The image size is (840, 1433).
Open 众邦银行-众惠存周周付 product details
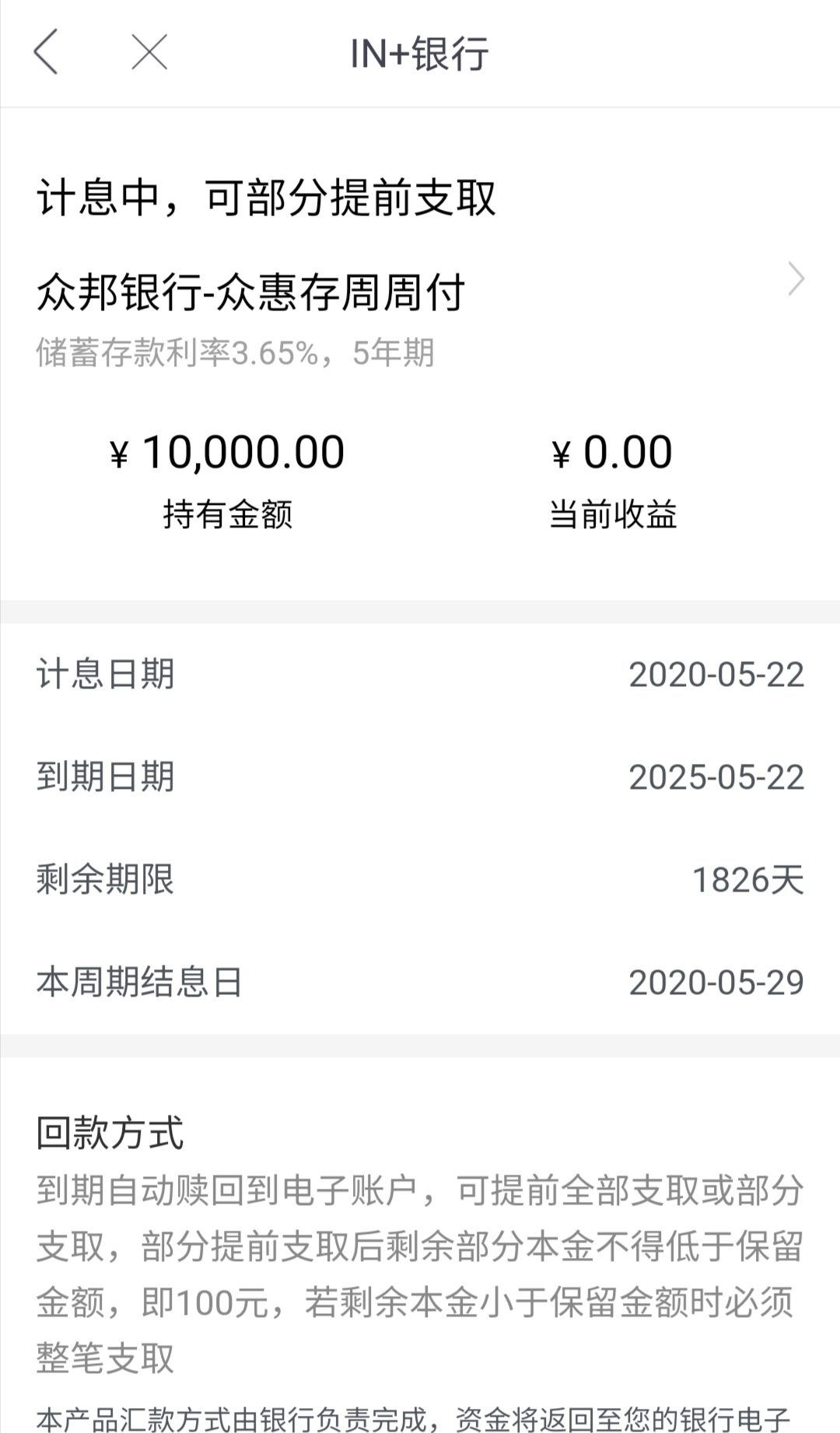420,293
